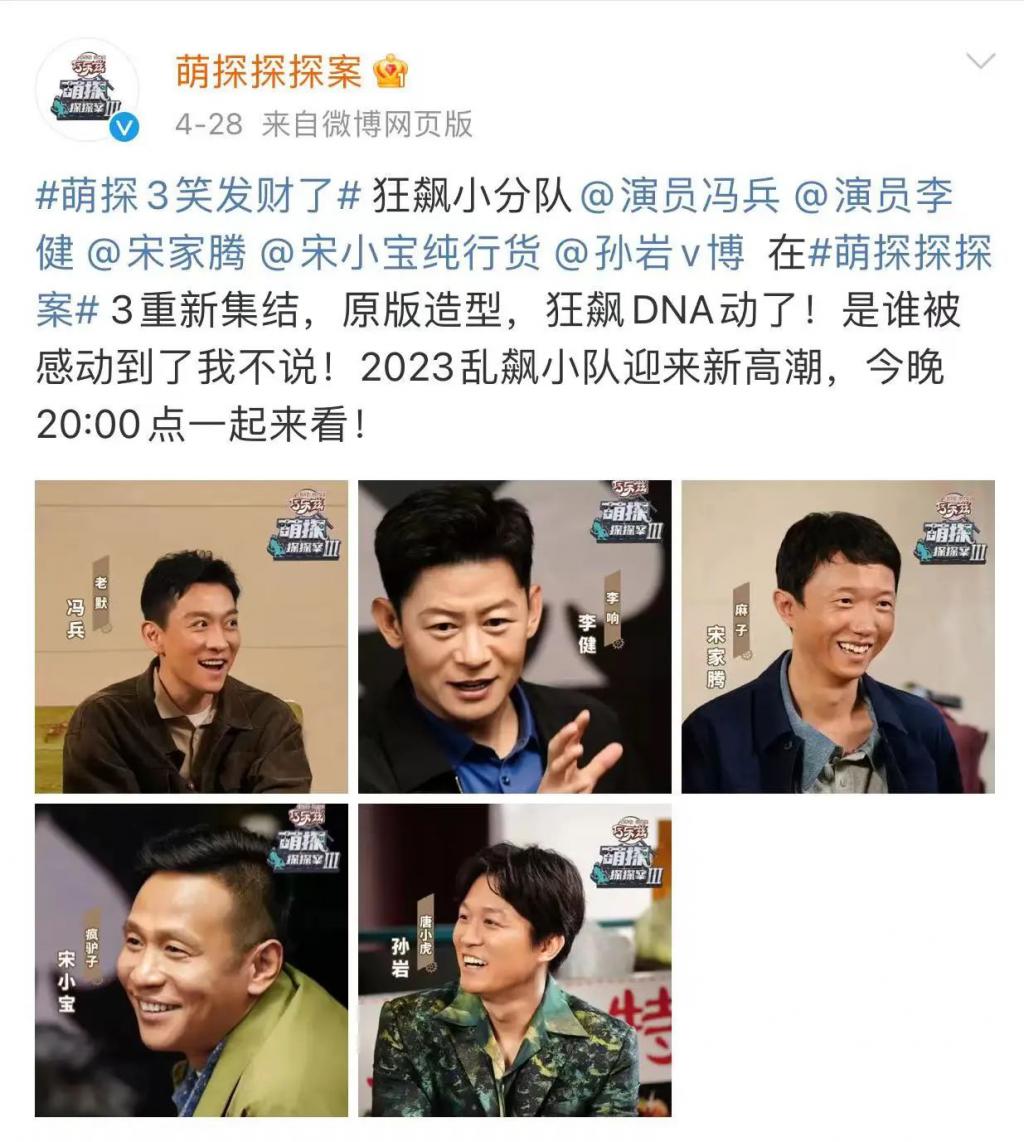1024x1142 pixels.
Task: View the 冯兵 photo
Action: point(191,637)
